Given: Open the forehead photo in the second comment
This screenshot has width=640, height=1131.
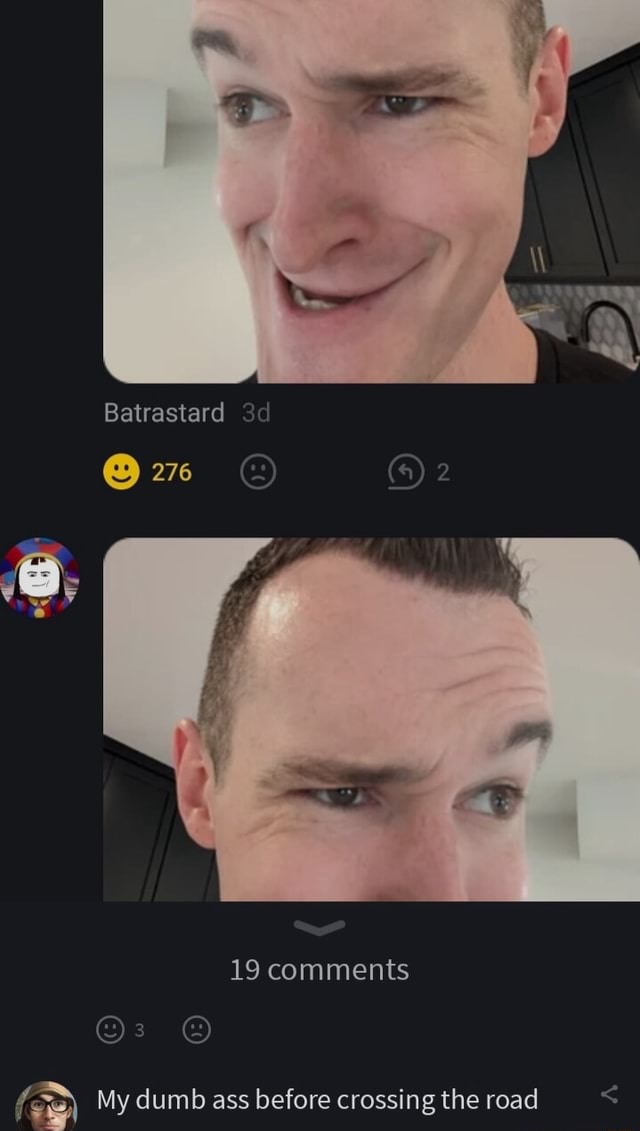Looking at the screenshot, I should point(370,720).
